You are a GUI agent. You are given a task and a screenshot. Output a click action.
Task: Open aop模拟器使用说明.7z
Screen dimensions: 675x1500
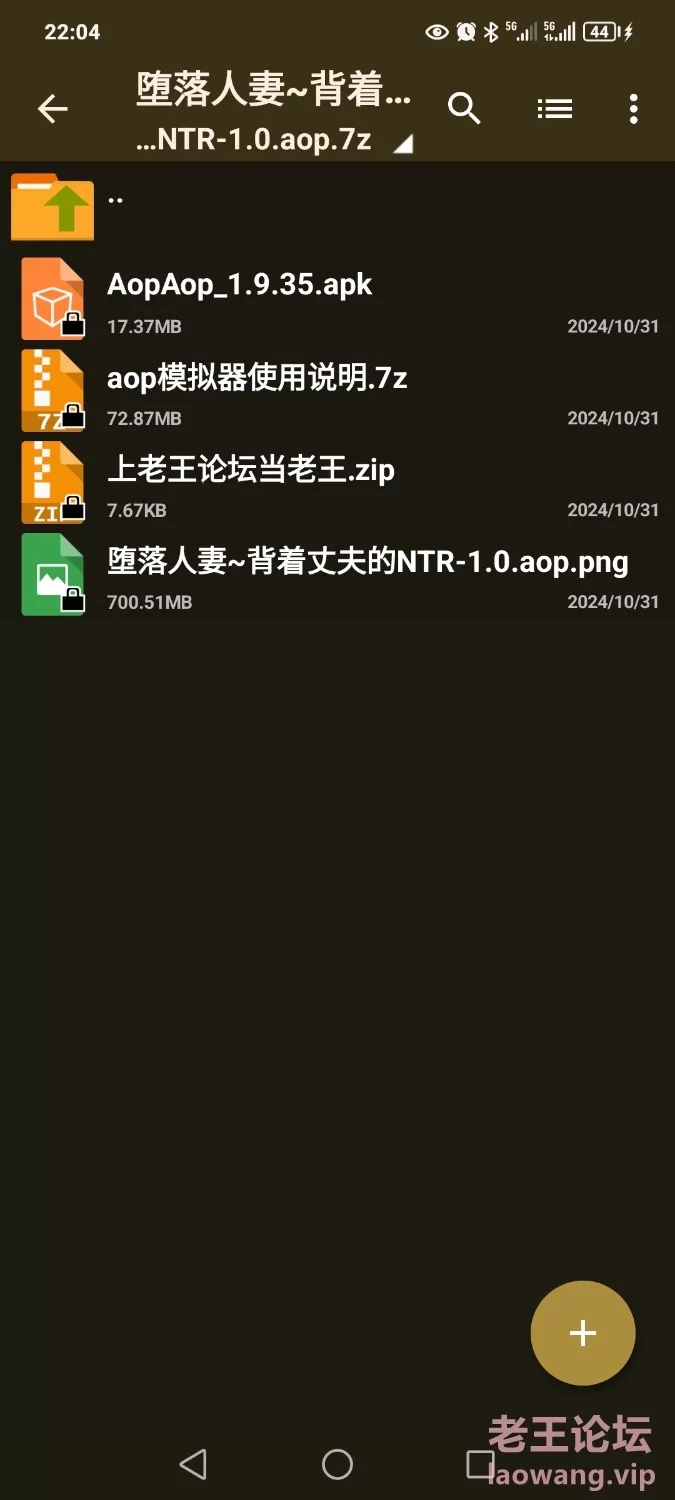coord(337,390)
